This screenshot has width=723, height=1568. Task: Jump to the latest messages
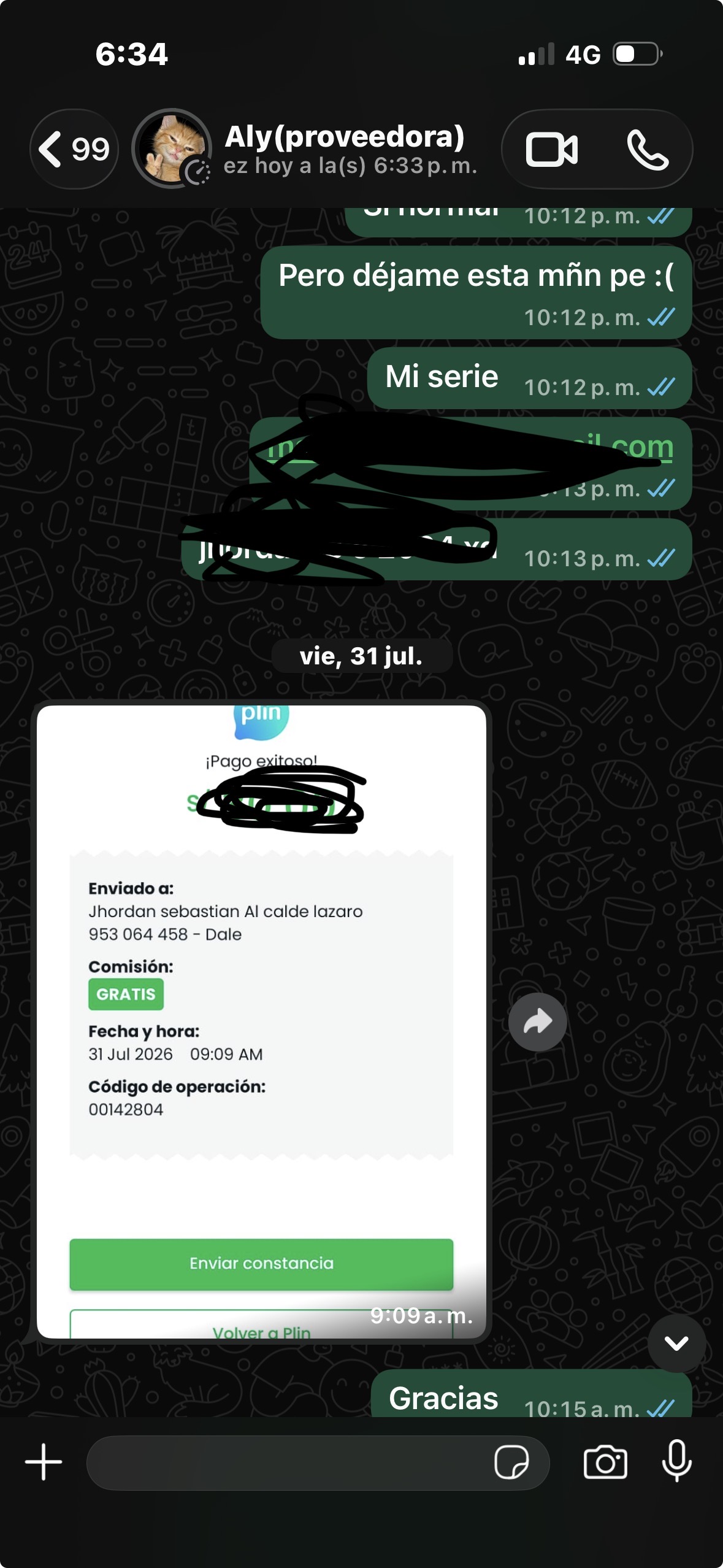coord(676,1343)
